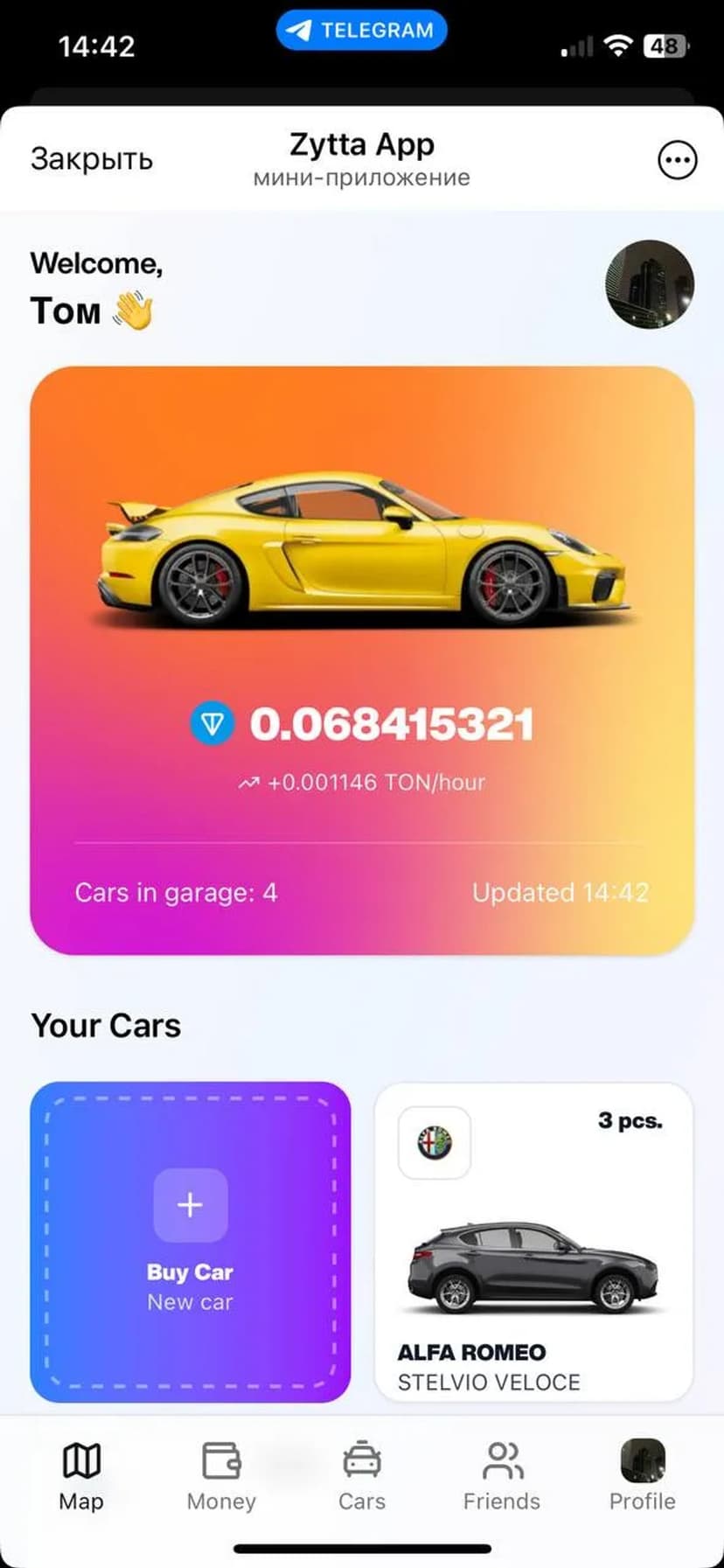Screen dimensions: 724x1568
Task: Close the mini app via Закрыть
Action: [x=92, y=159]
